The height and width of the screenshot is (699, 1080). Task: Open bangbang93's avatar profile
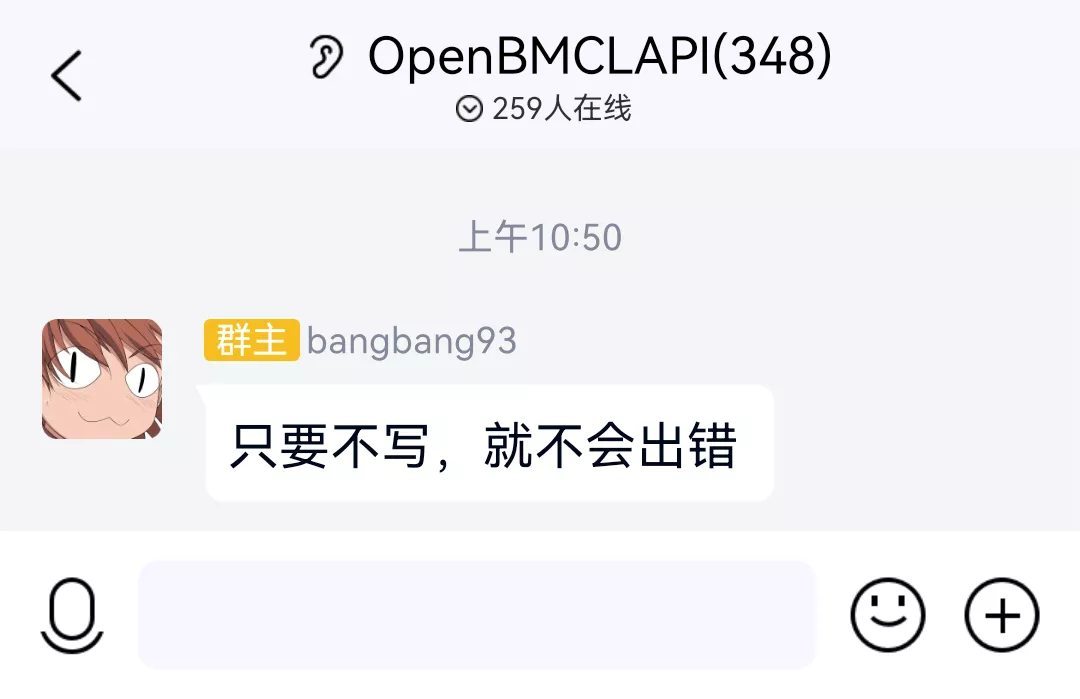(x=102, y=379)
